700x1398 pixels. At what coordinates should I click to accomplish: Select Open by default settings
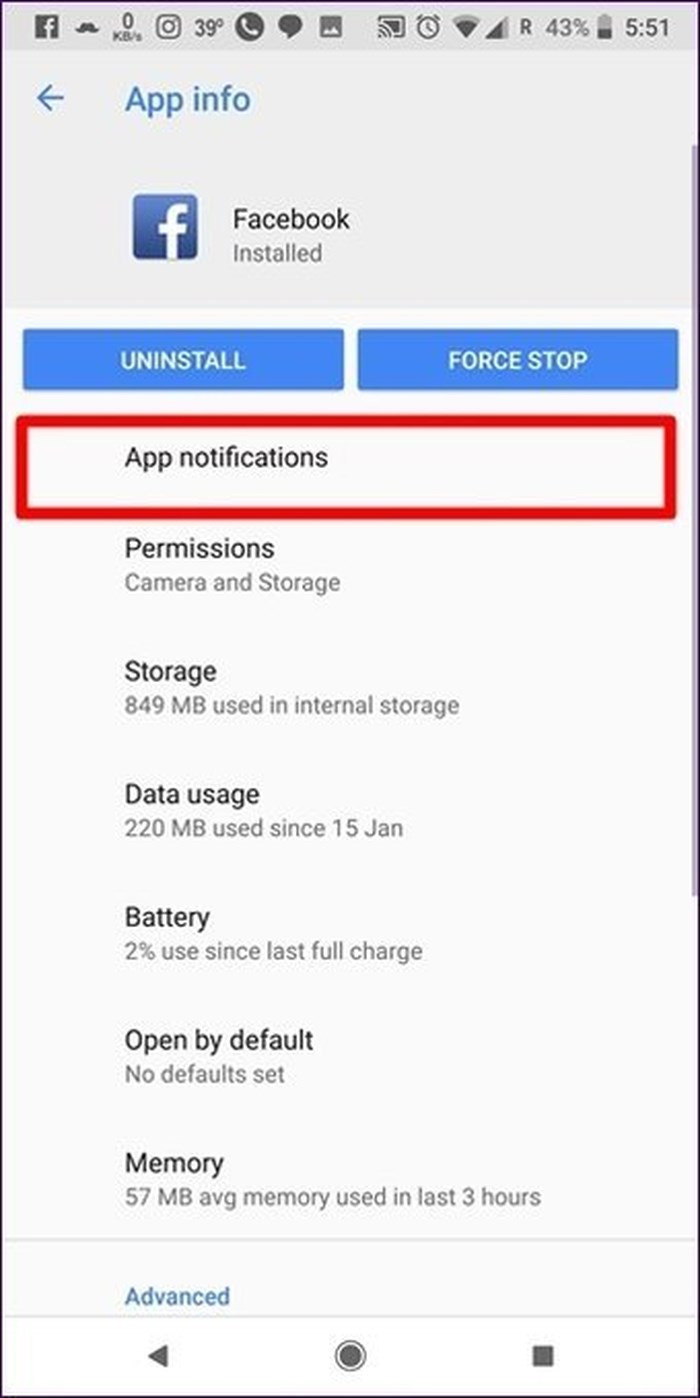coord(219,1056)
